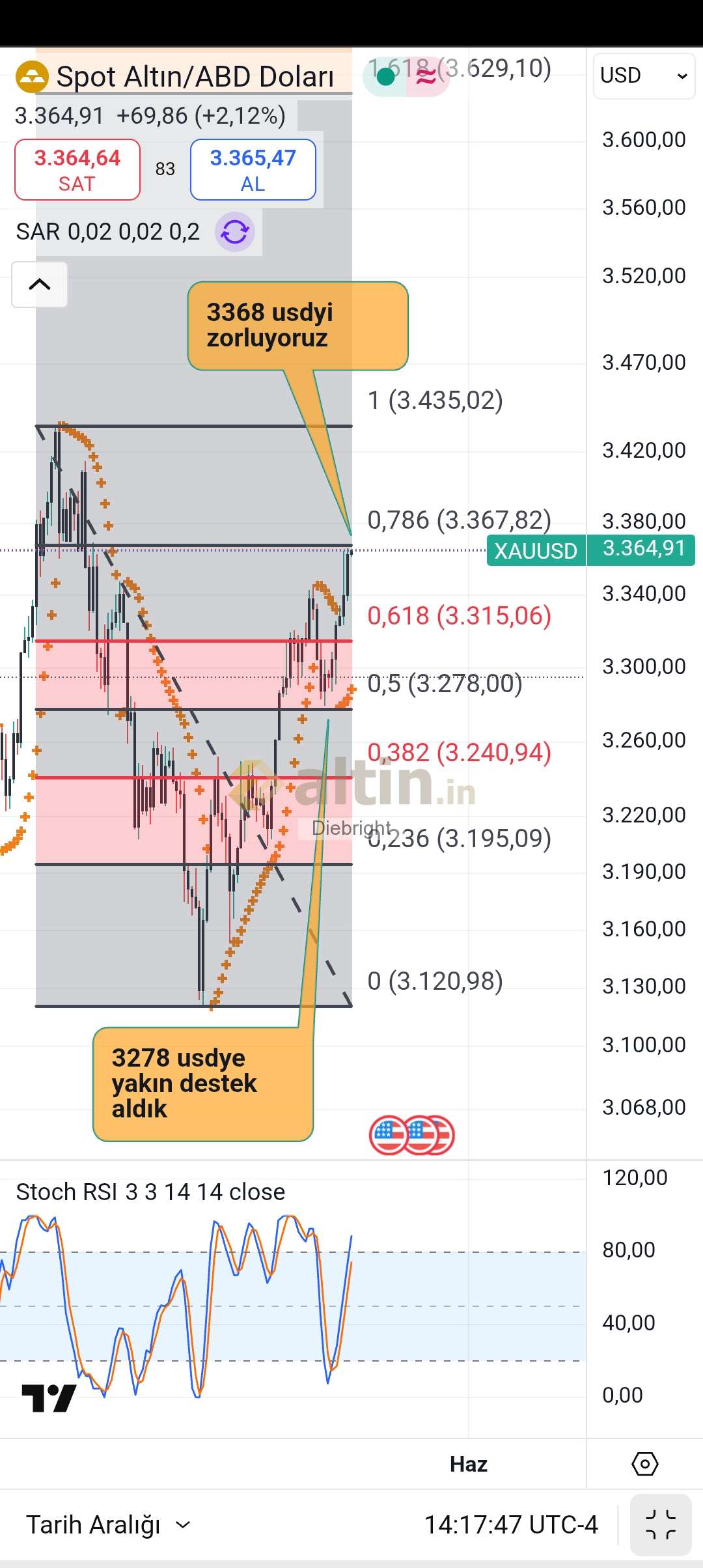Toggle the fullscreen chart button

pos(661,1524)
